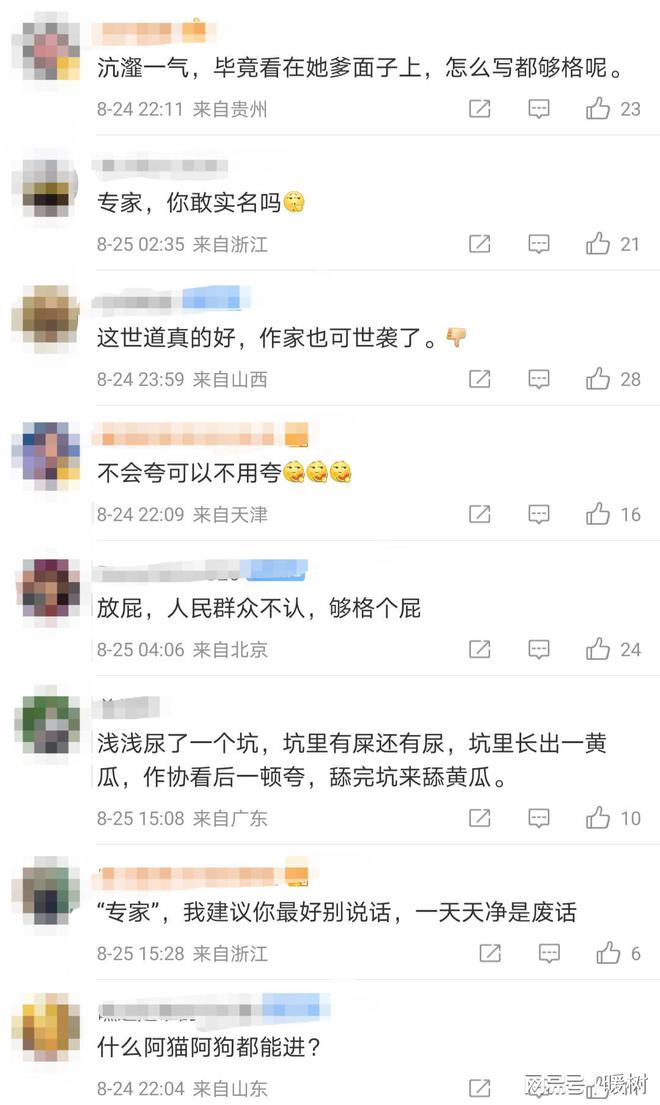Repost the comment from 贵州

point(480,109)
